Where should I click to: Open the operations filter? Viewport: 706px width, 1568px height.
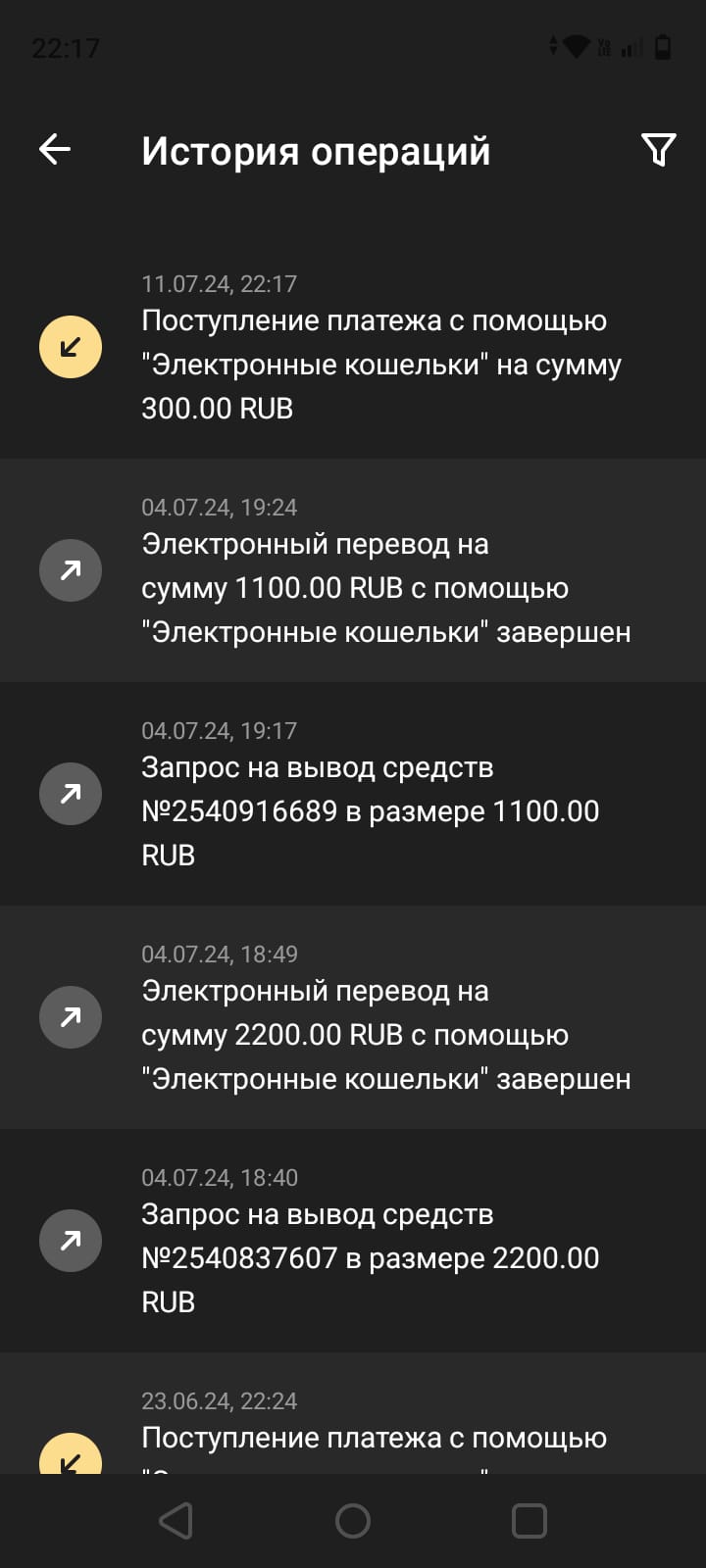658,150
